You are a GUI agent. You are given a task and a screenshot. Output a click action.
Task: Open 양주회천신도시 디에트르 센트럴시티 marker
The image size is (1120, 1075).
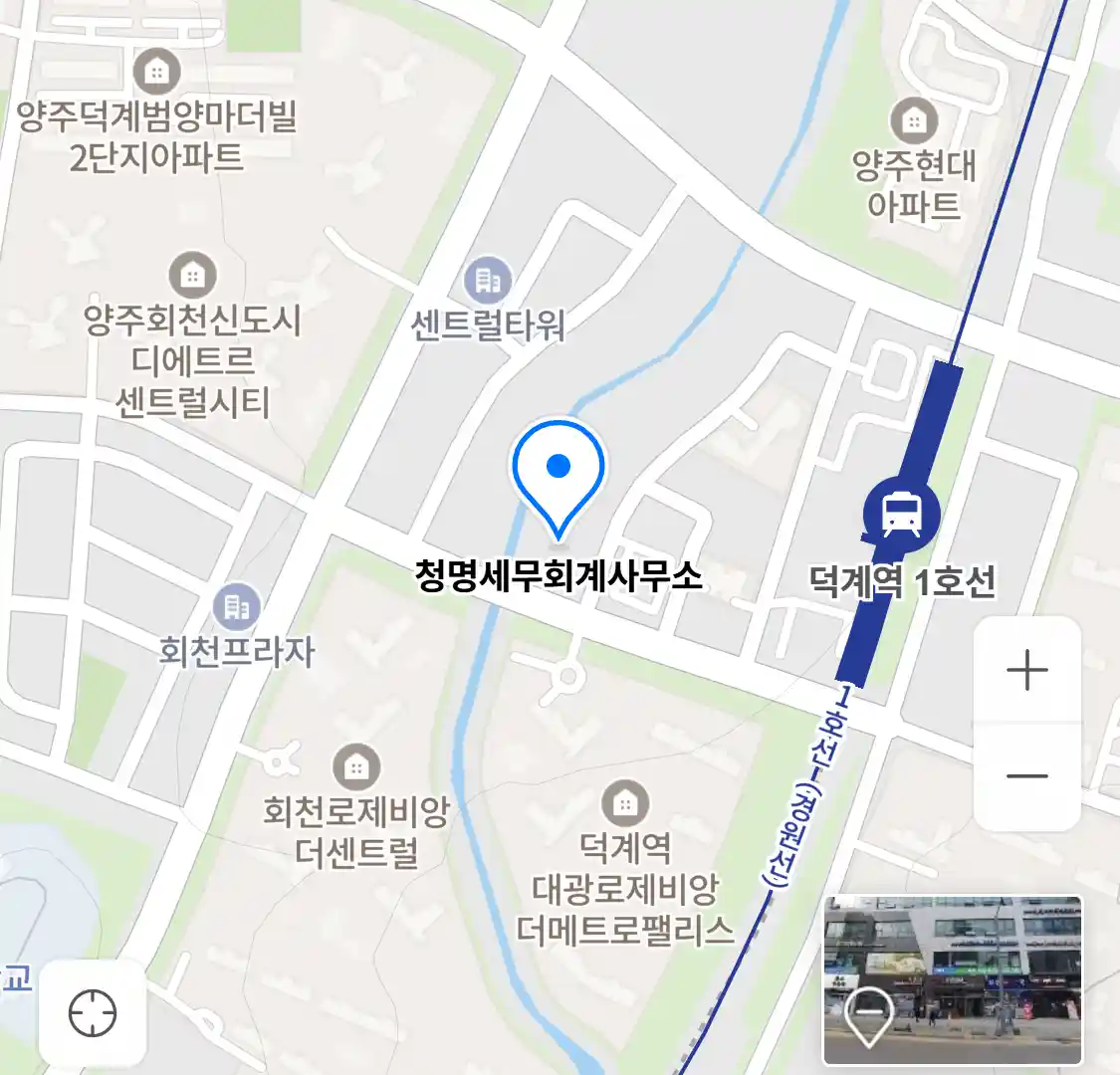(x=192, y=275)
